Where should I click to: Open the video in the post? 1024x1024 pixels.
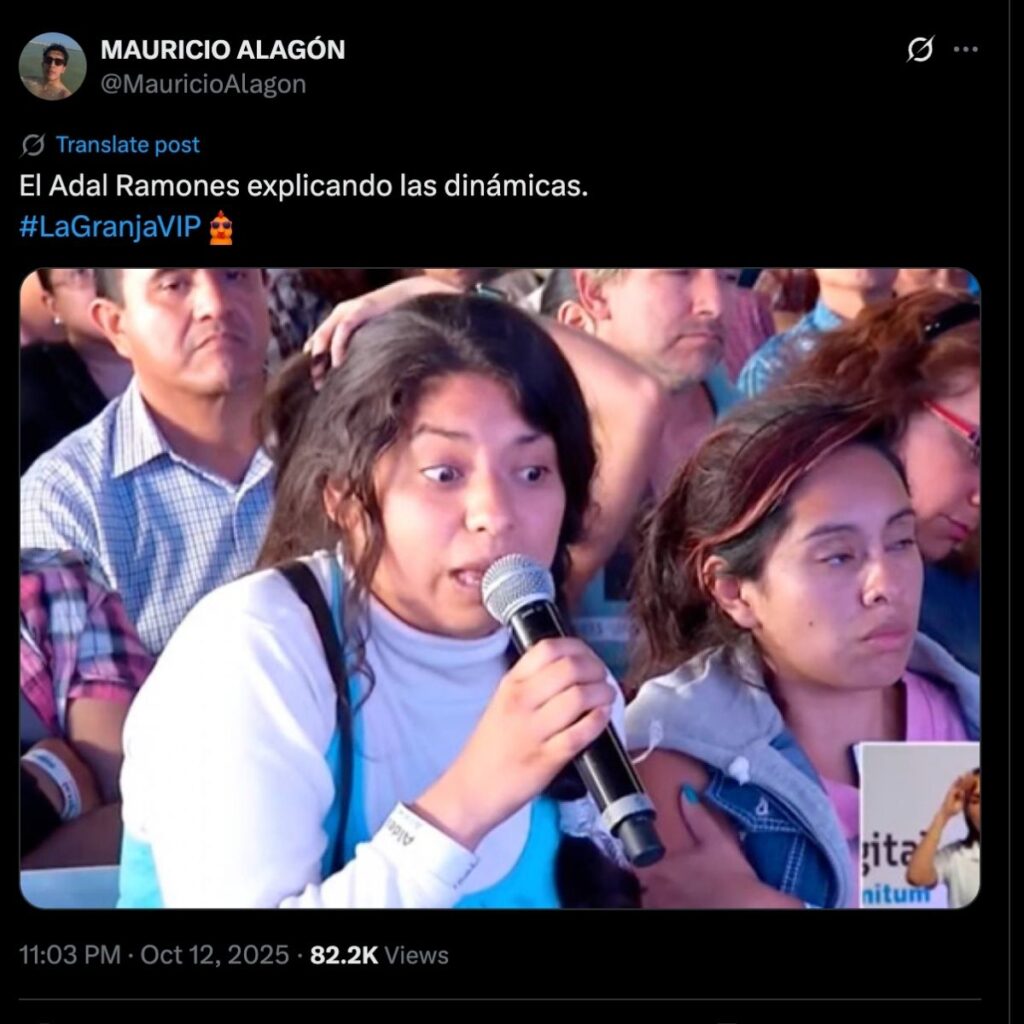click(500, 588)
